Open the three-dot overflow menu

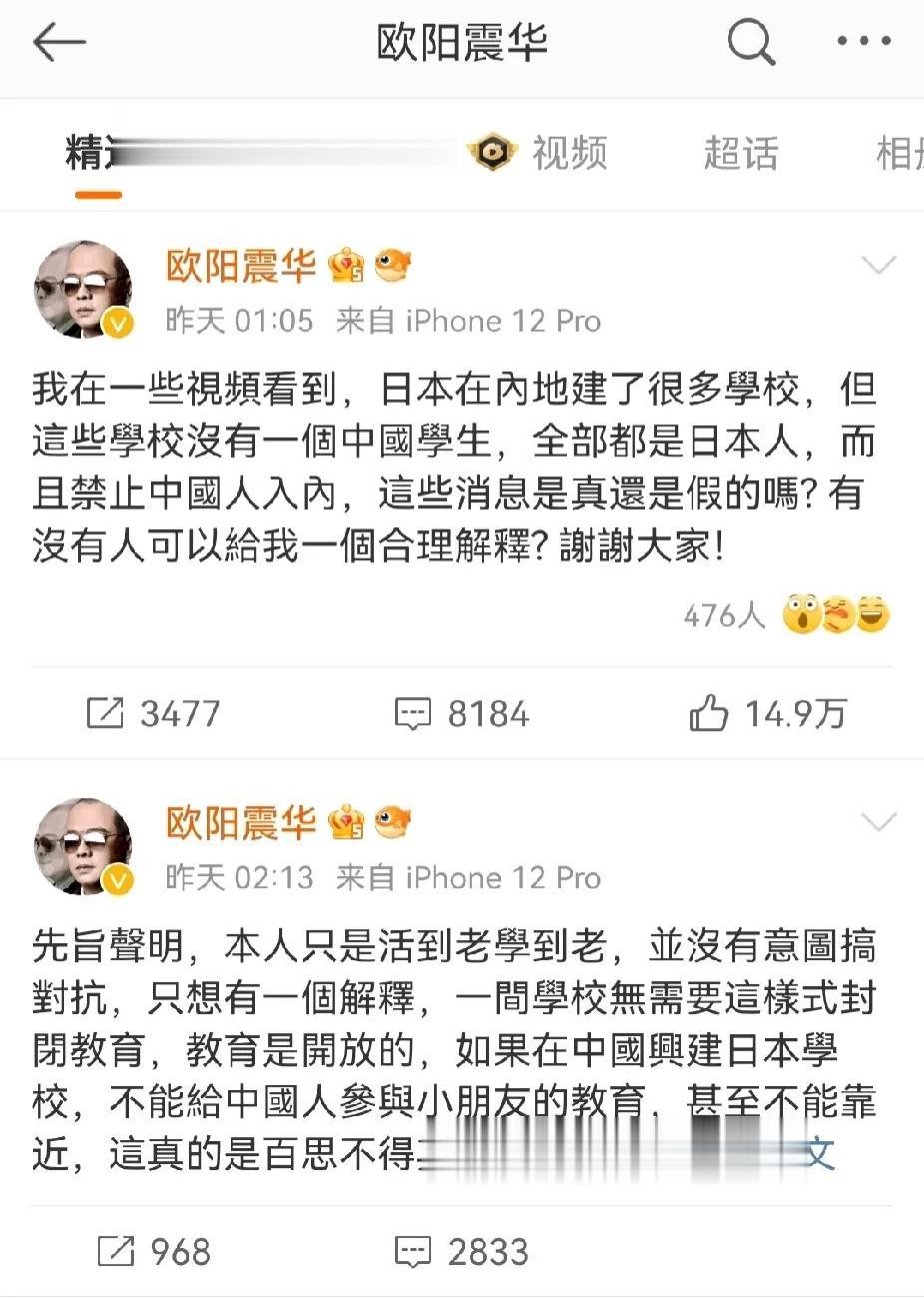pyautogui.click(x=863, y=43)
